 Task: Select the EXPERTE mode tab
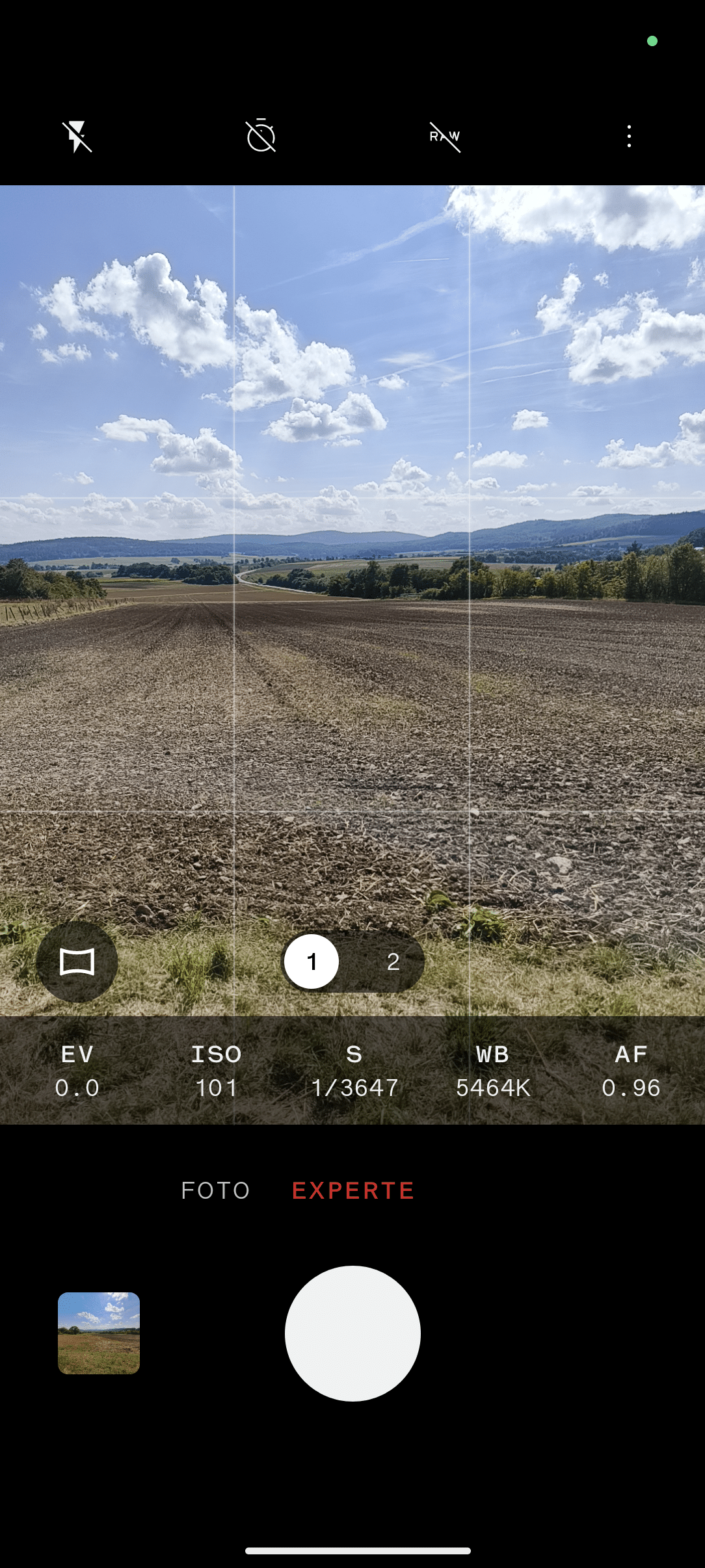(353, 1190)
